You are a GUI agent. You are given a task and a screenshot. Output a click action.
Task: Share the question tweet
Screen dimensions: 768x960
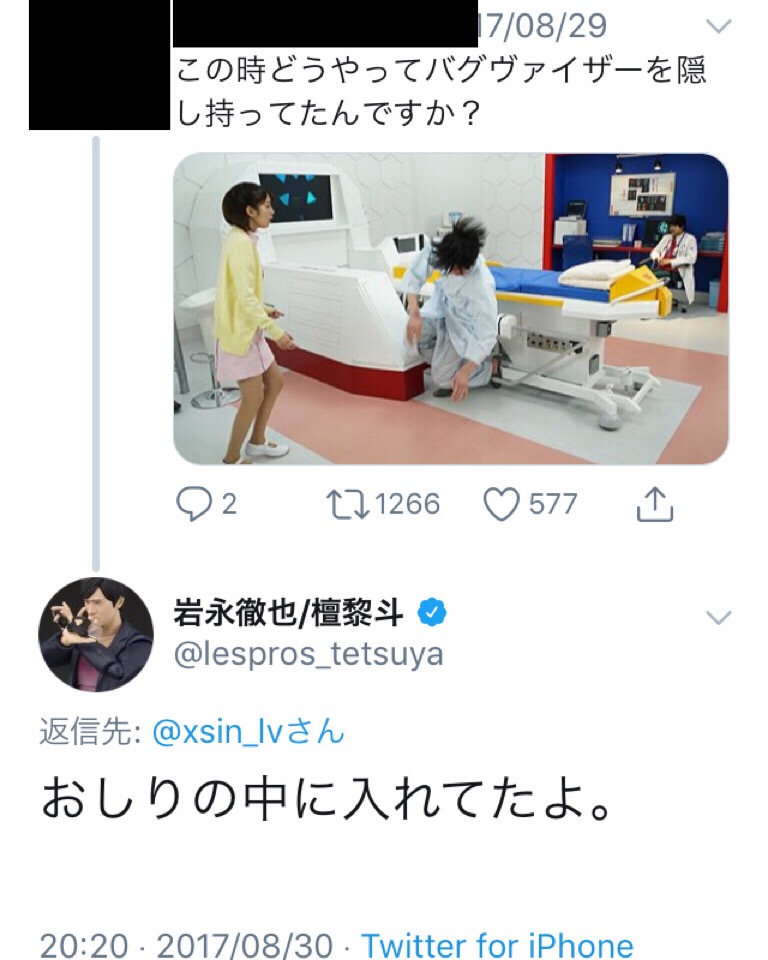click(655, 506)
